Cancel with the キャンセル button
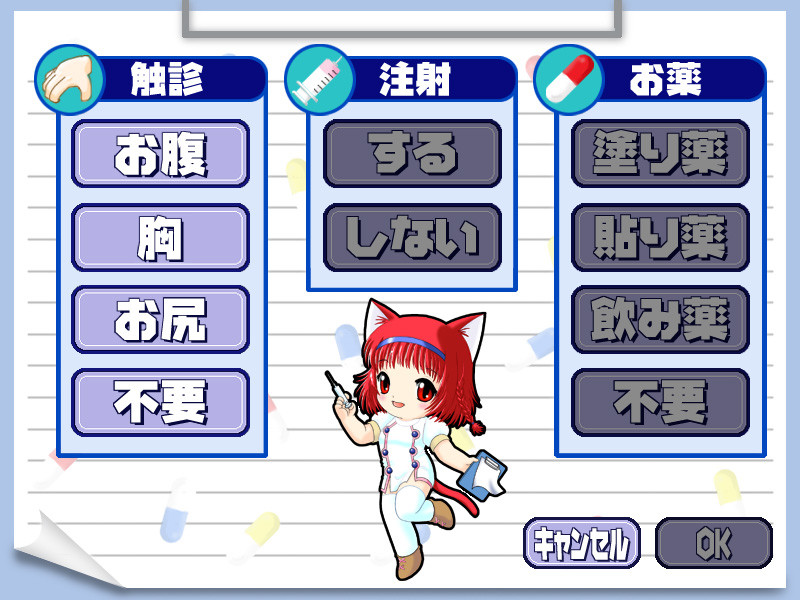800x600 pixels. tap(581, 543)
